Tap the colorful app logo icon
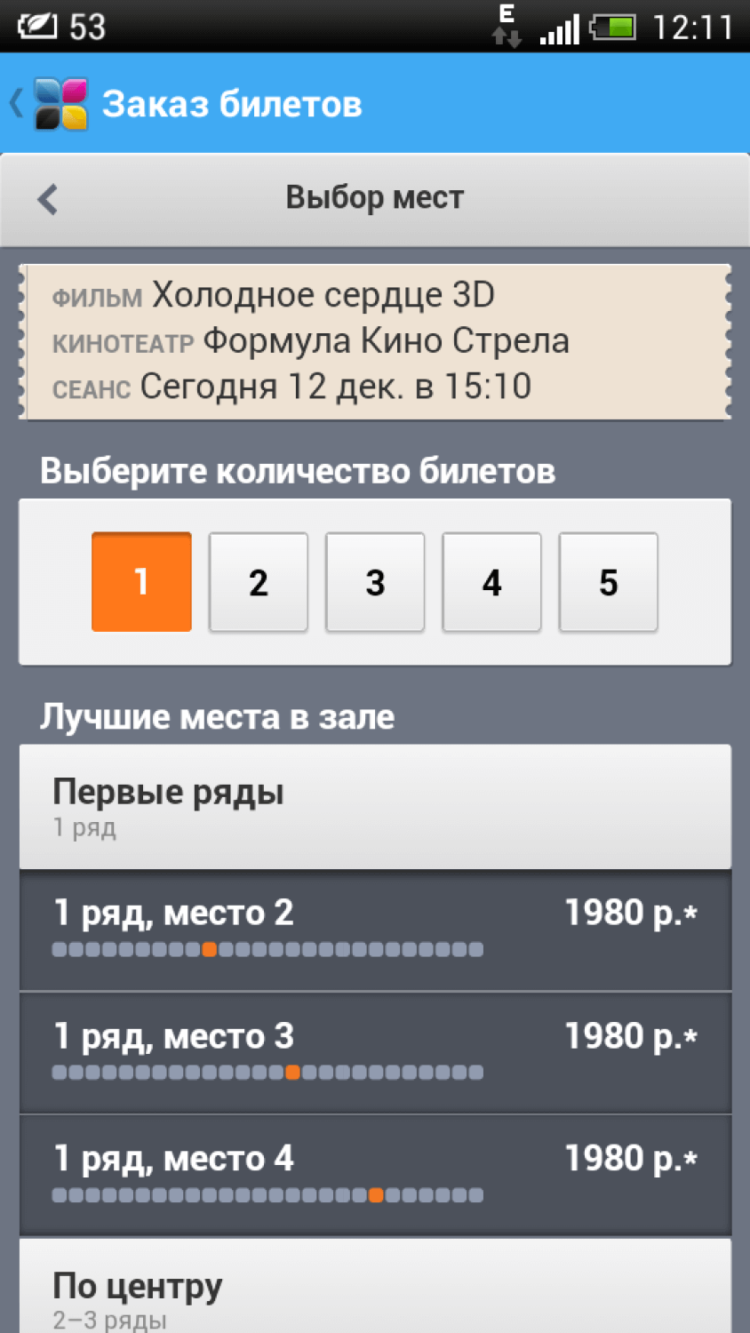The image size is (750, 1333). tap(60, 104)
